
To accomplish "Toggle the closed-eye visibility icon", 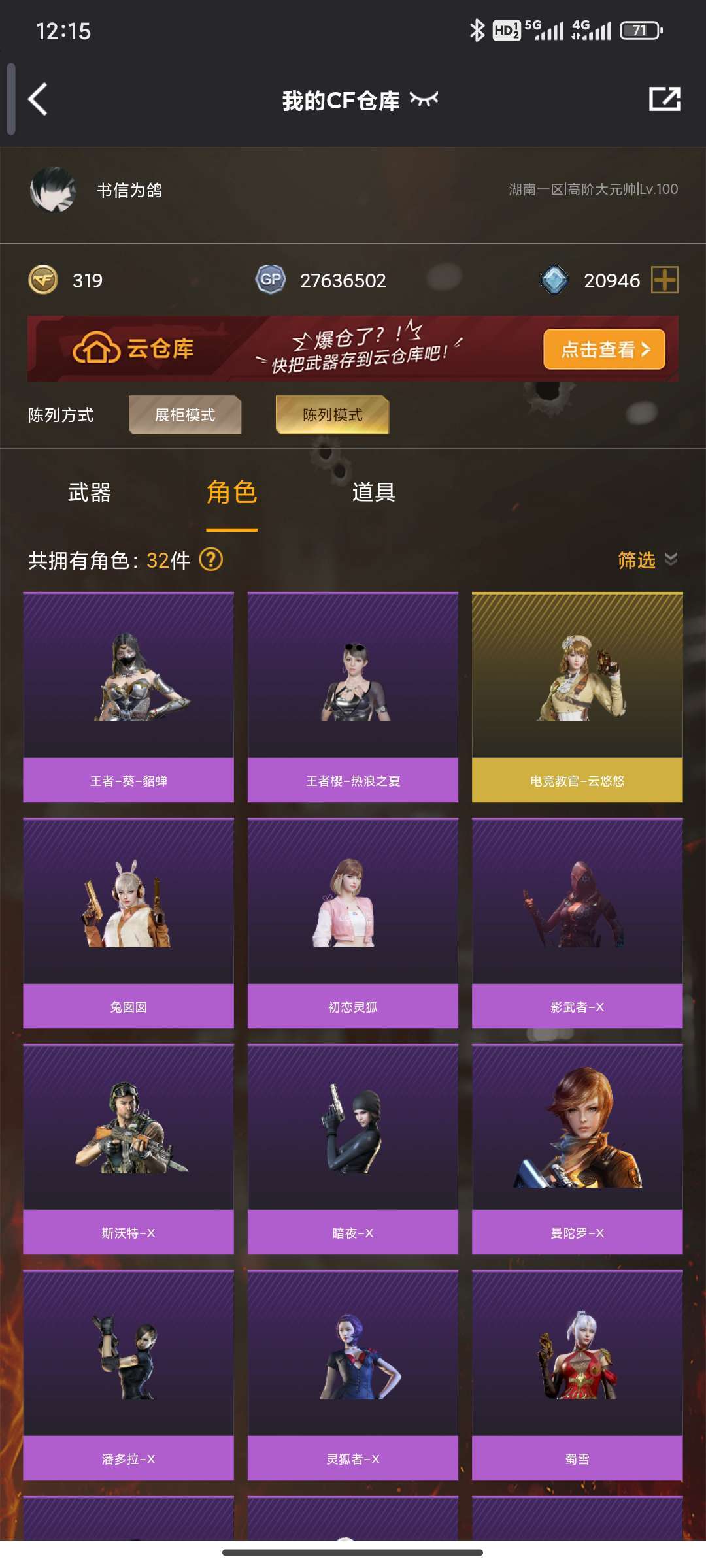I will (424, 99).
